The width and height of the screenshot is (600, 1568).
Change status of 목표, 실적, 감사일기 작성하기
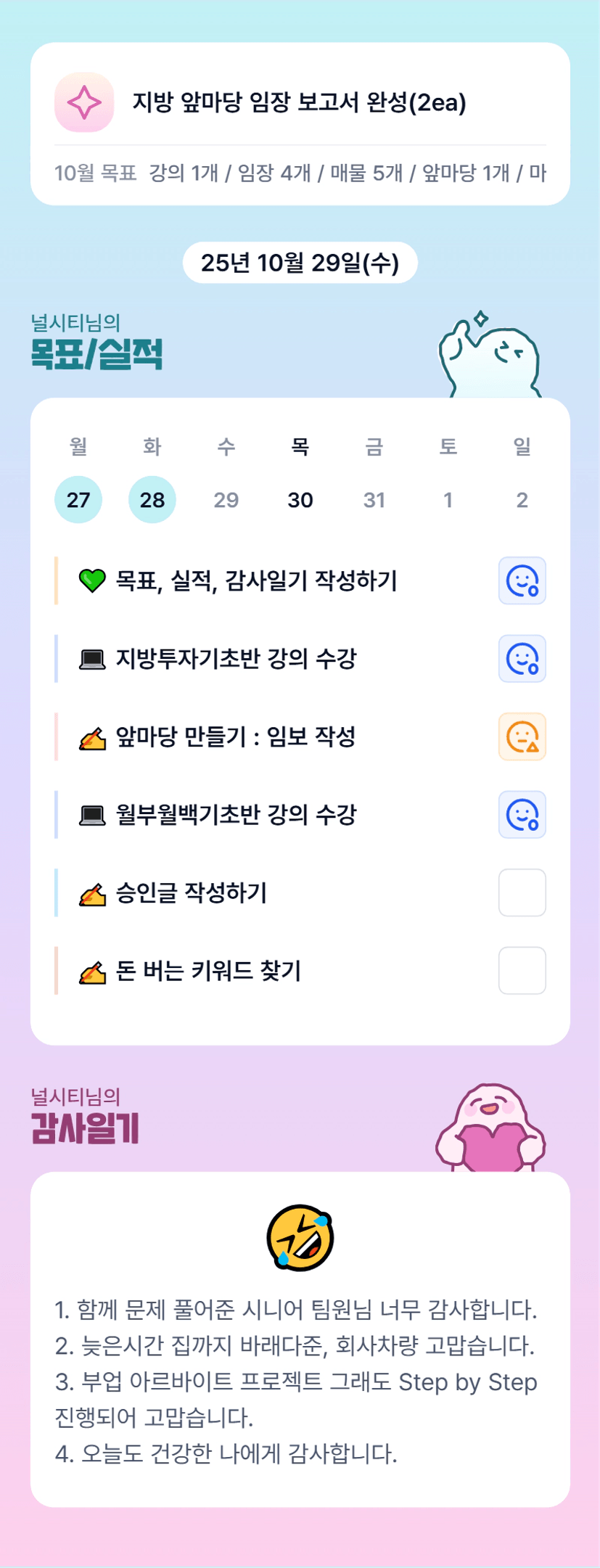tap(522, 580)
